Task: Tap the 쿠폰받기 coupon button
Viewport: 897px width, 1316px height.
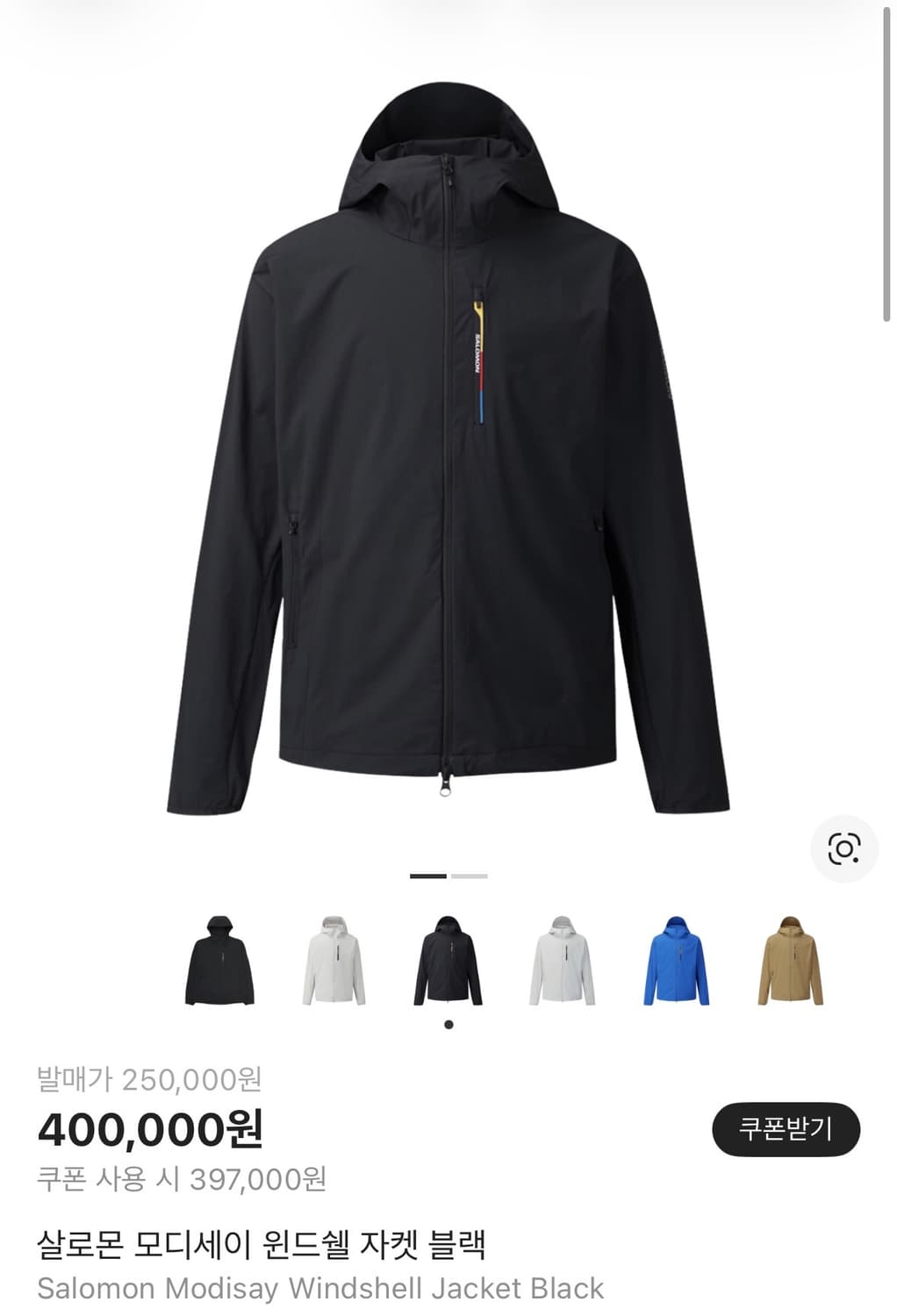Action: [x=785, y=1131]
